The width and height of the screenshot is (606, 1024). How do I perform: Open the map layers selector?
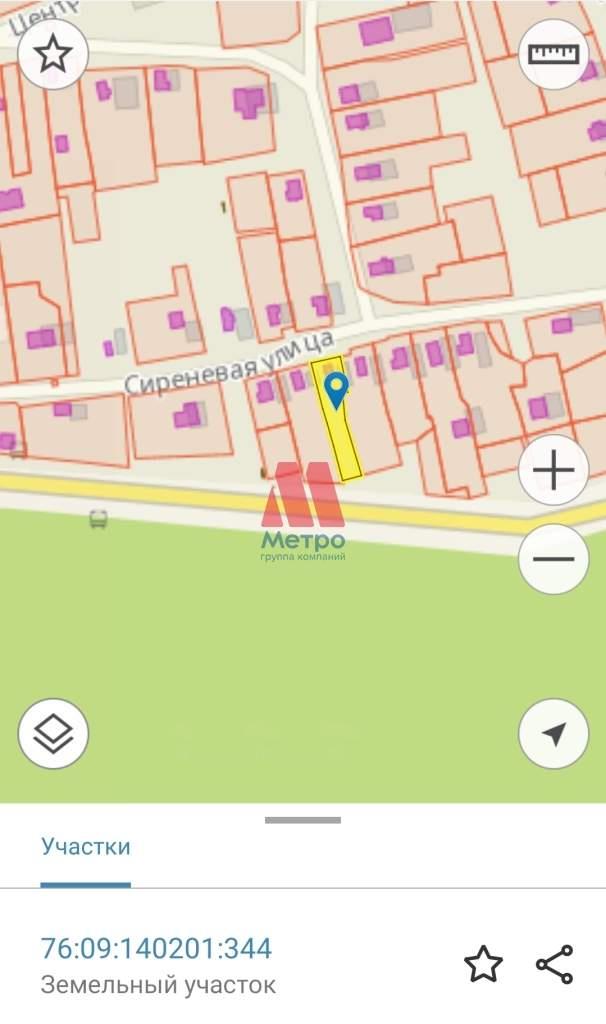coord(53,734)
